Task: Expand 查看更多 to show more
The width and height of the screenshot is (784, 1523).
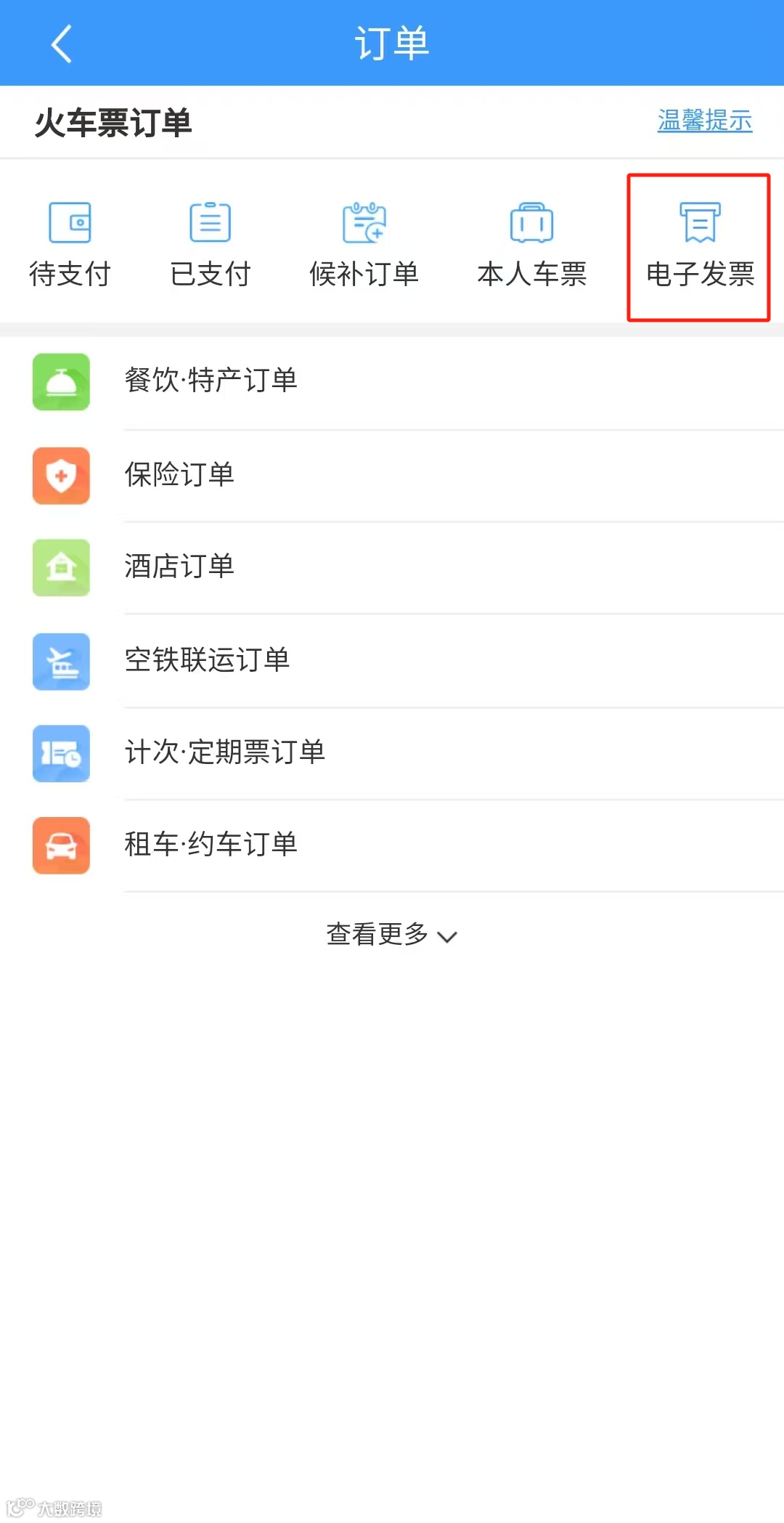Action: (392, 935)
